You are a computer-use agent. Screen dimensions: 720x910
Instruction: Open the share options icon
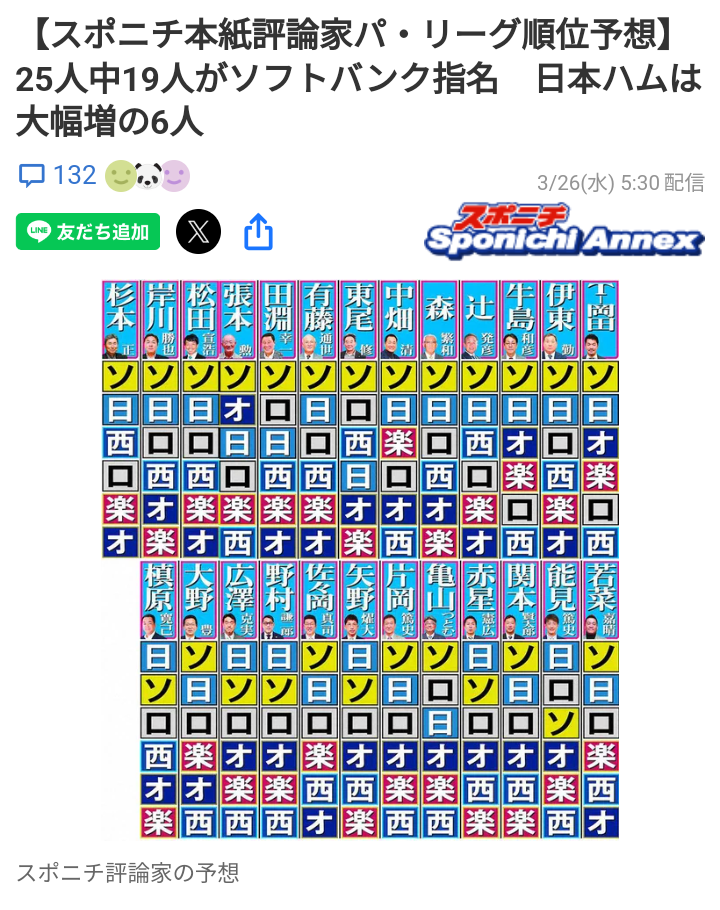[x=258, y=232]
